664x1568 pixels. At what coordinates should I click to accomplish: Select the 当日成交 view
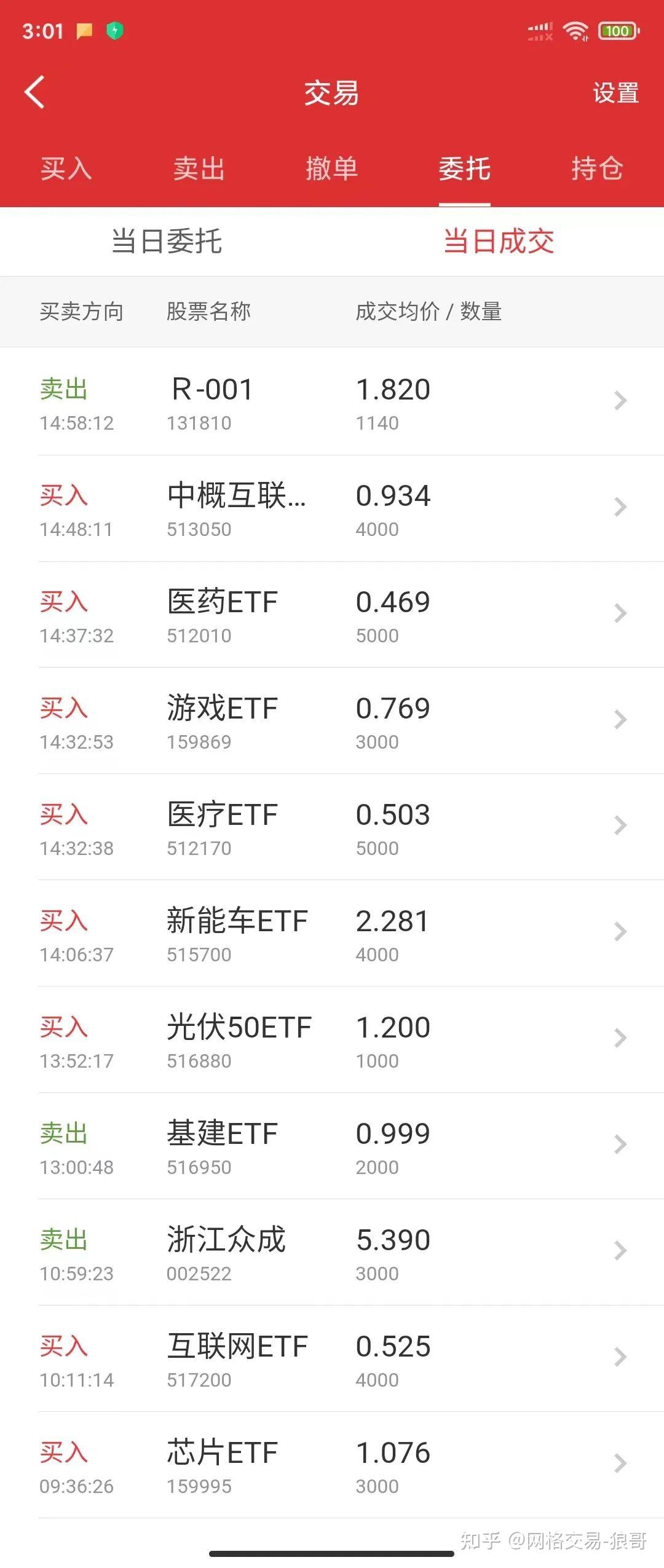(499, 241)
